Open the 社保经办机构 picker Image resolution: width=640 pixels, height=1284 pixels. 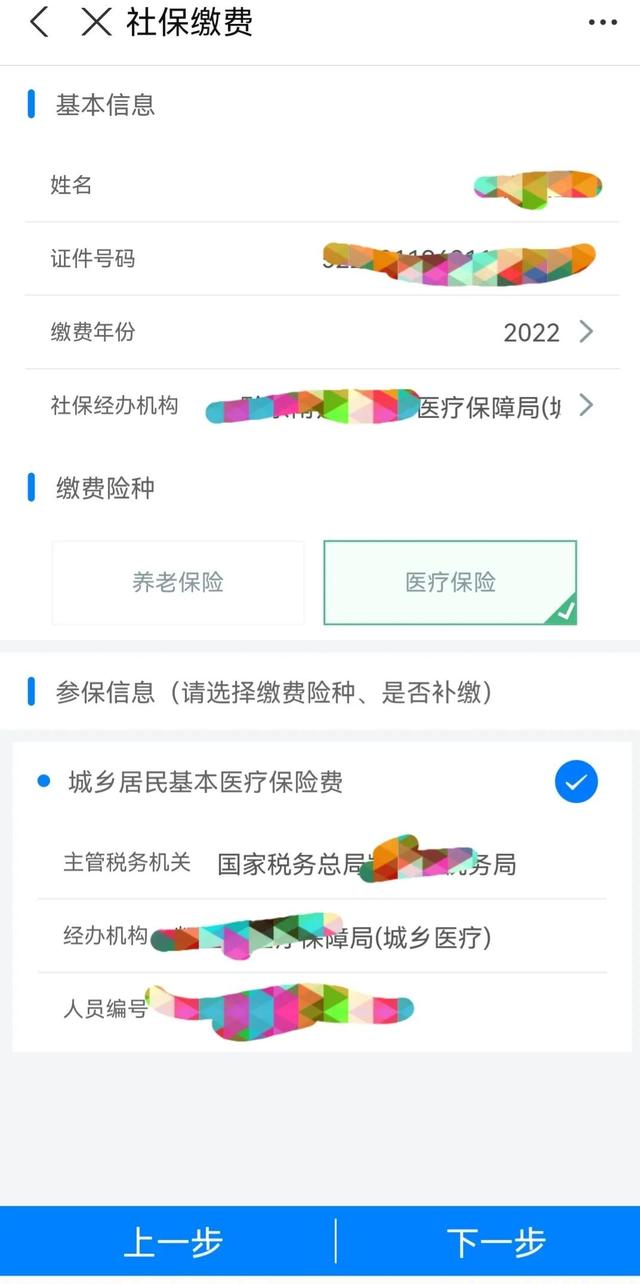click(586, 406)
